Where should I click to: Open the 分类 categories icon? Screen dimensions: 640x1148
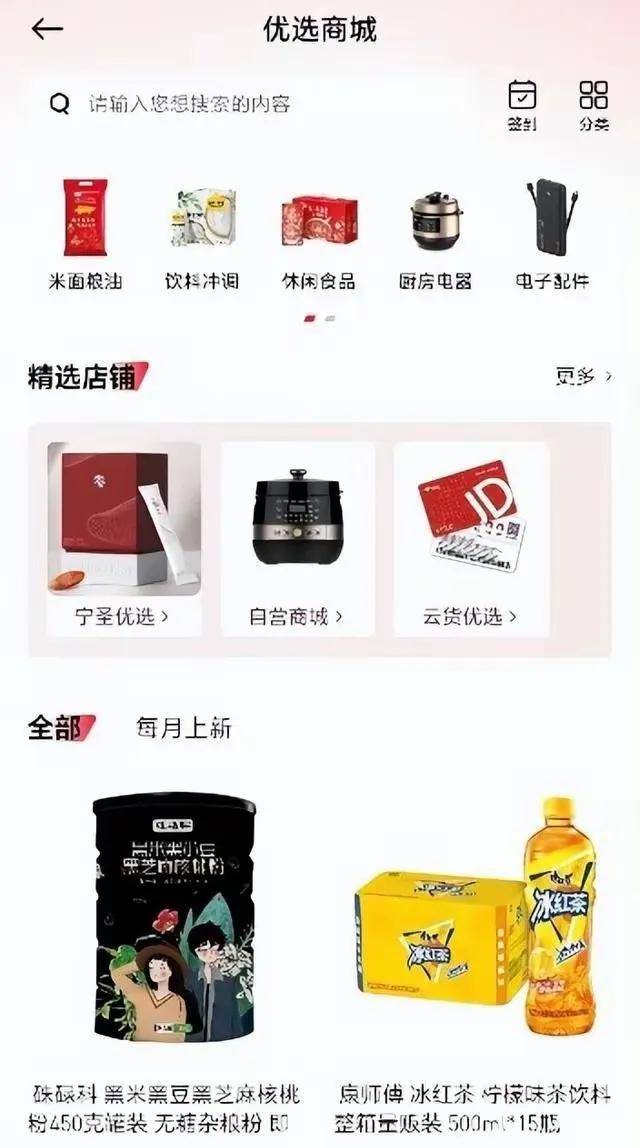point(593,105)
